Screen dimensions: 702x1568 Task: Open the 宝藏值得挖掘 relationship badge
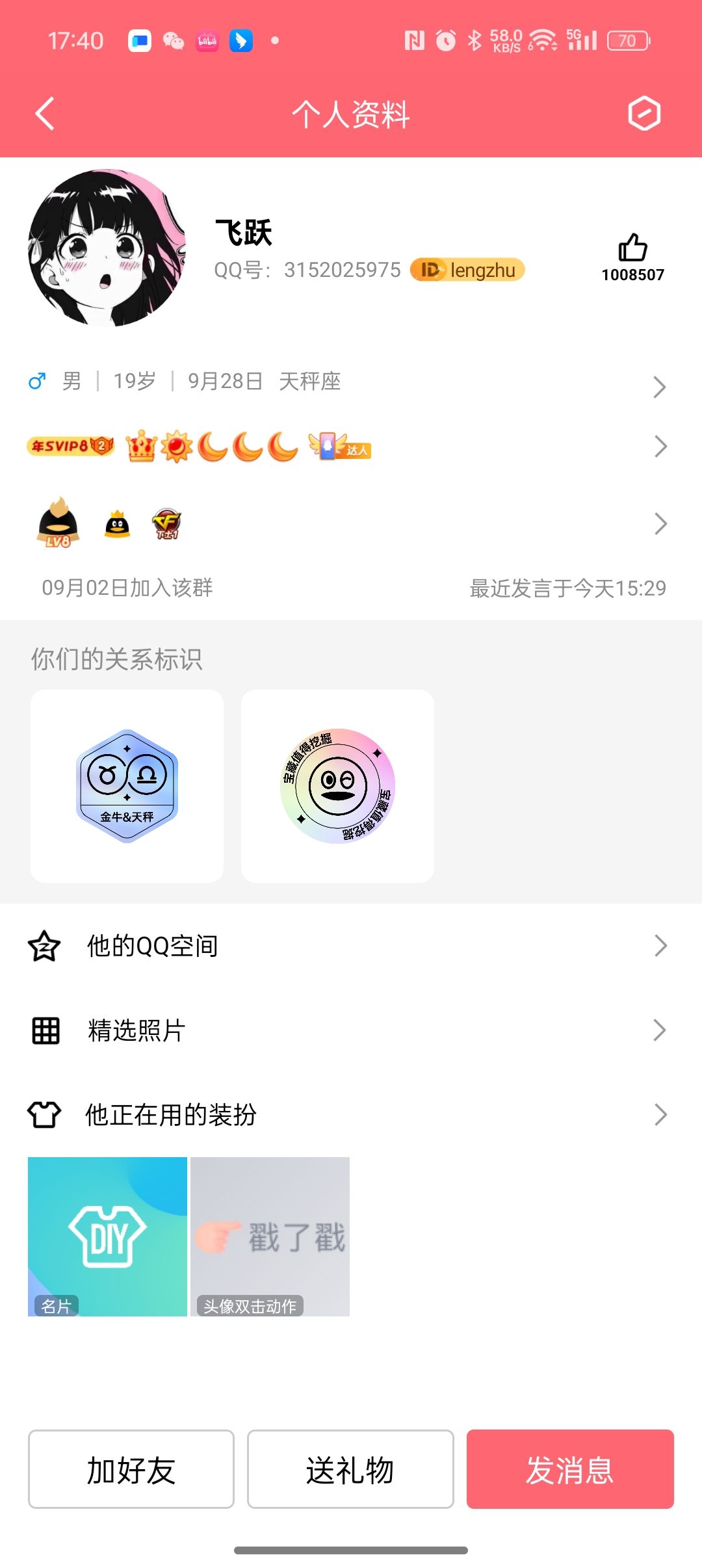point(337,786)
